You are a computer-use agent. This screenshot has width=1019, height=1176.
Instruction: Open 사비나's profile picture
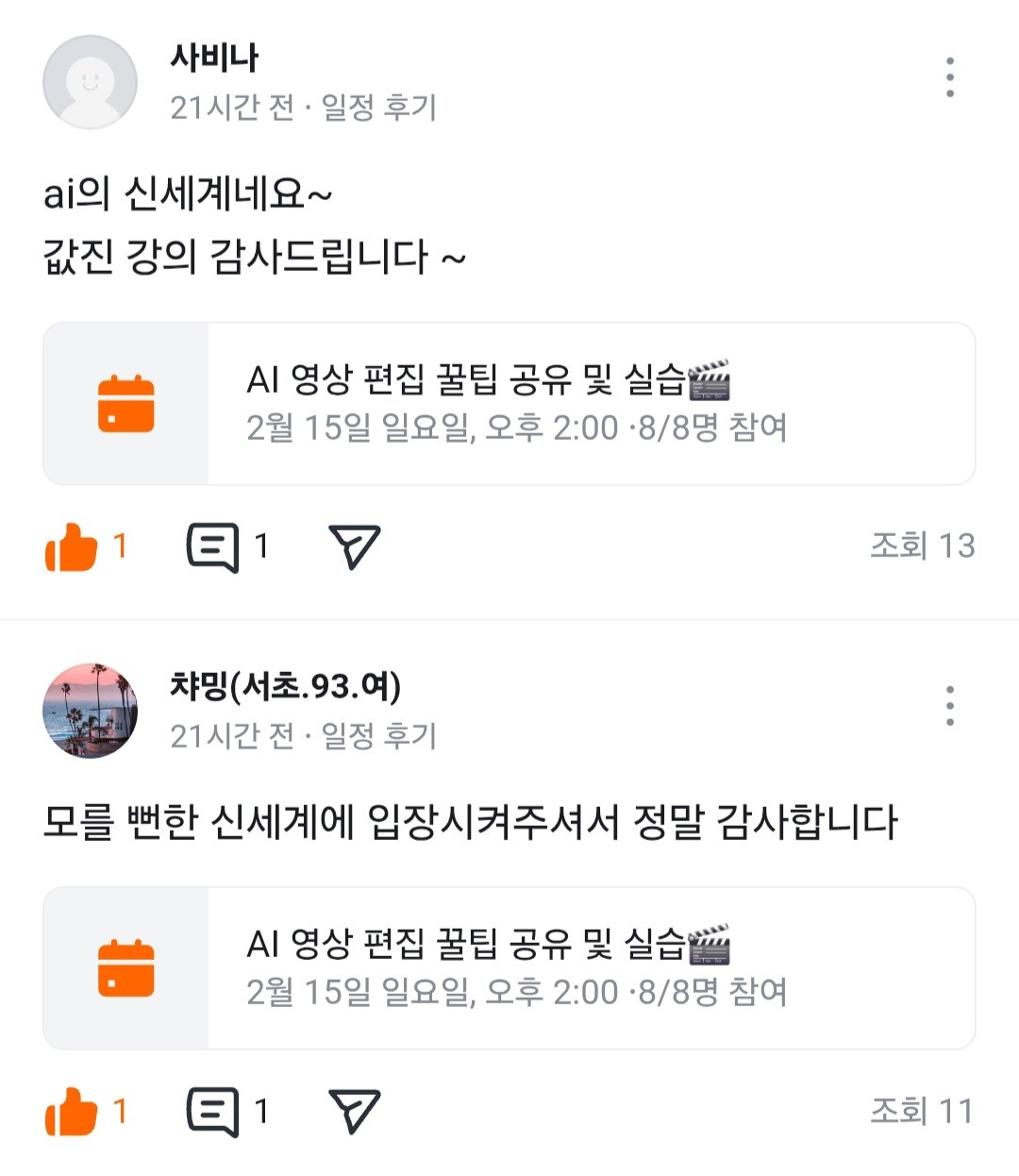click(90, 82)
